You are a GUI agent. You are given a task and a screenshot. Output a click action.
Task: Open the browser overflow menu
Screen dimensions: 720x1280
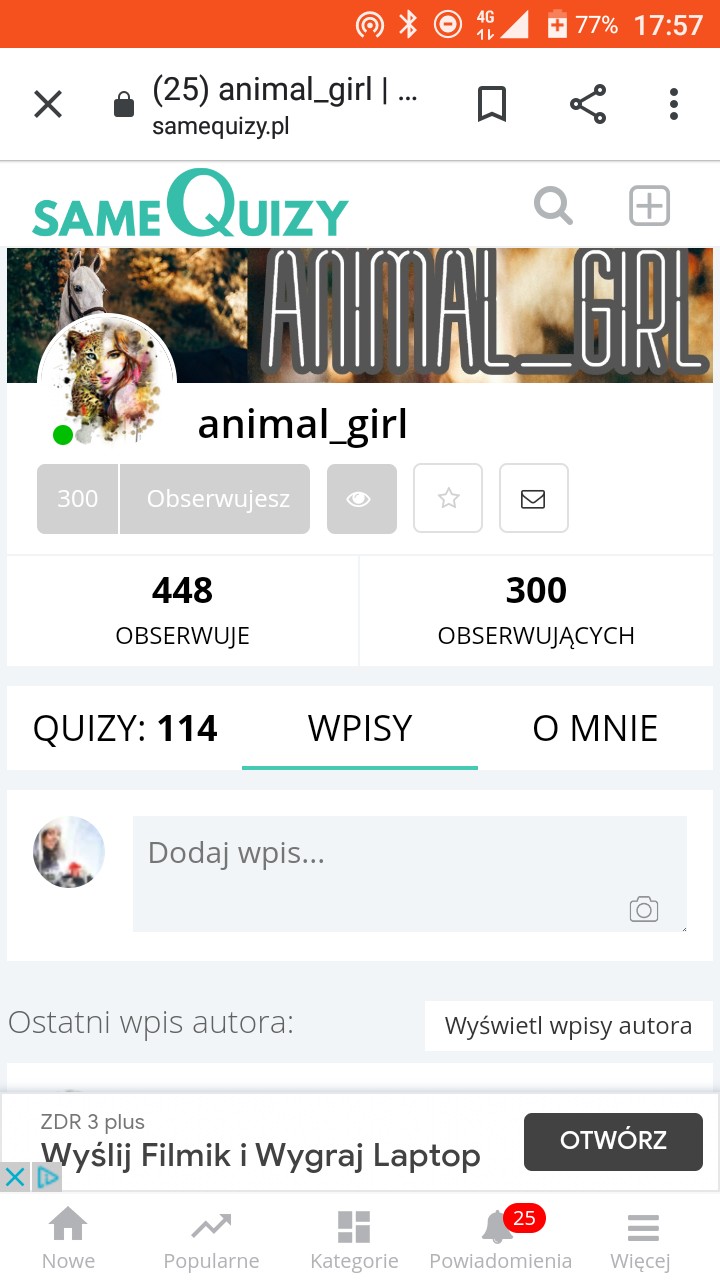[673, 104]
